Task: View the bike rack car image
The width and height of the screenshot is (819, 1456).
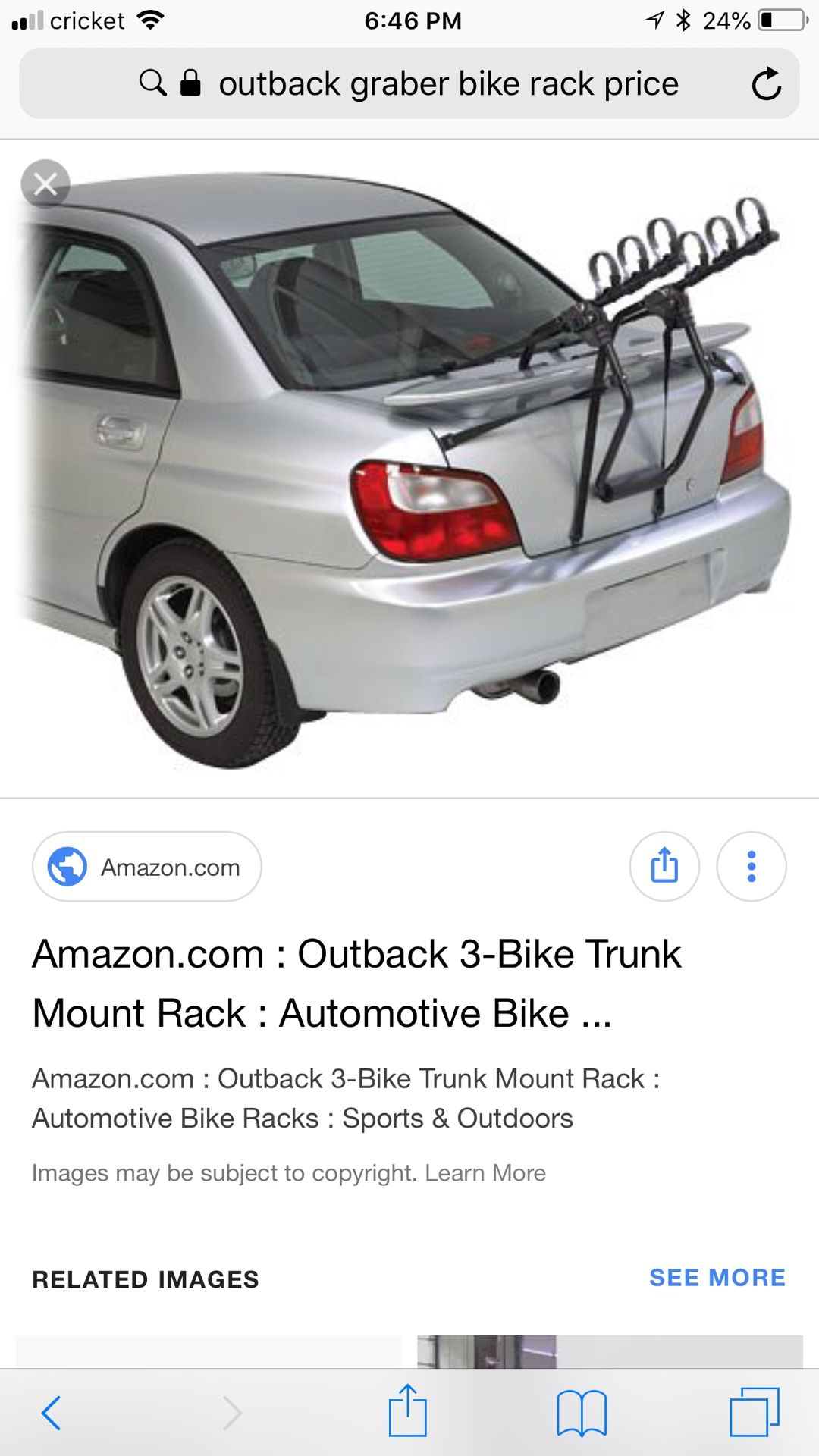Action: coord(409,469)
